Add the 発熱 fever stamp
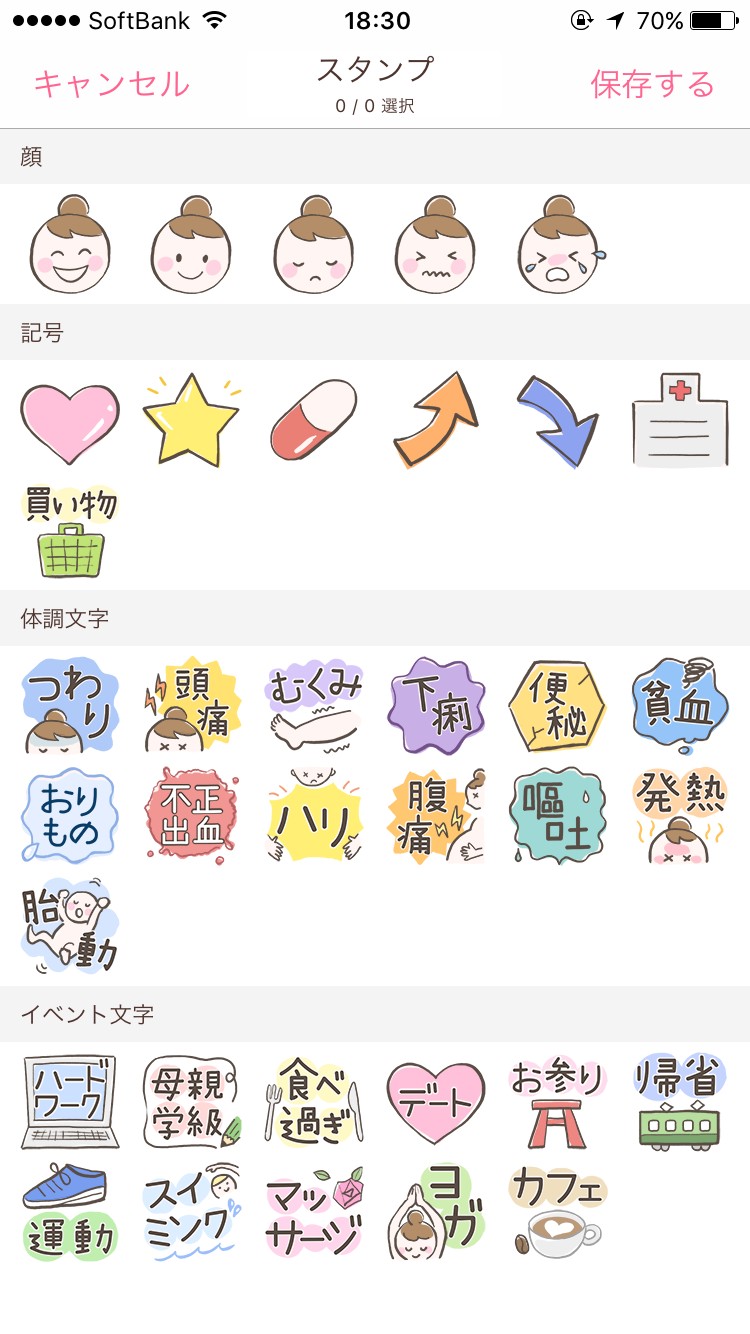 tap(680, 816)
